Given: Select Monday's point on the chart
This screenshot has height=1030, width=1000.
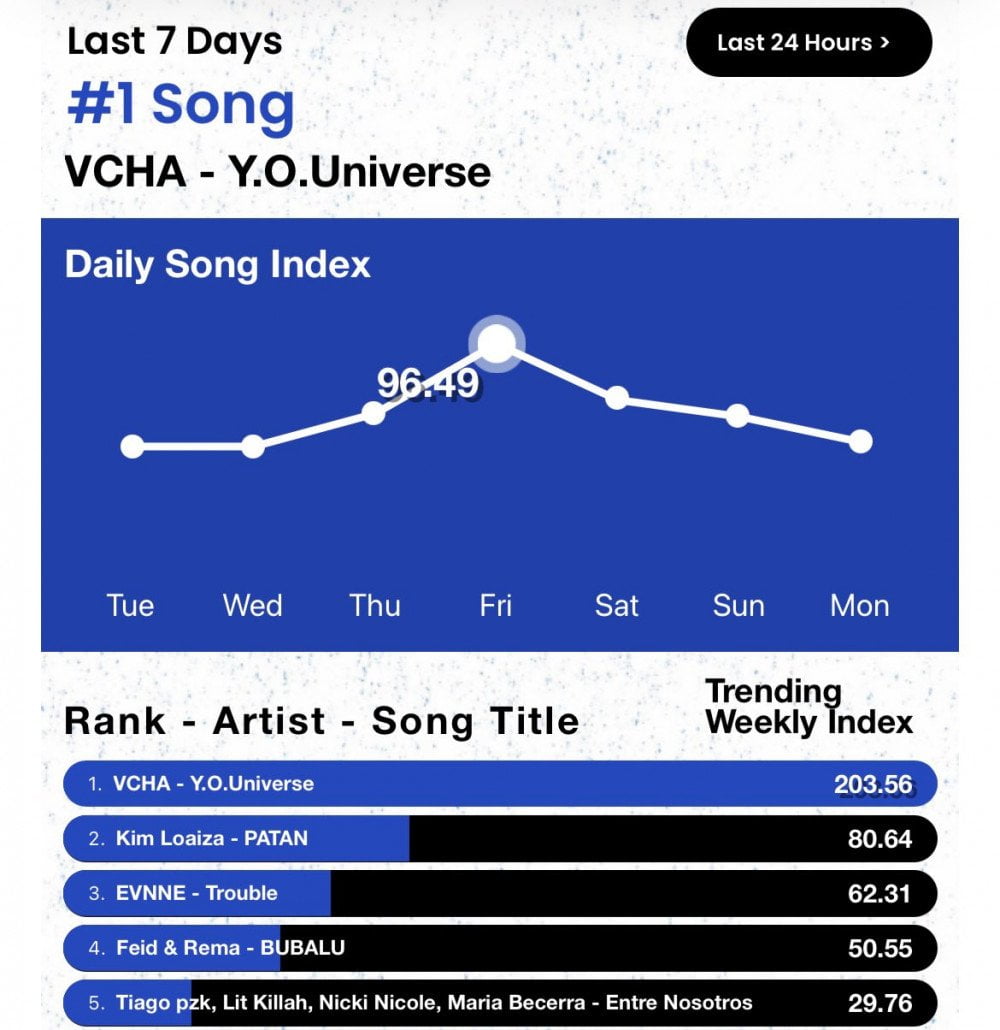Looking at the screenshot, I should (x=860, y=441).
